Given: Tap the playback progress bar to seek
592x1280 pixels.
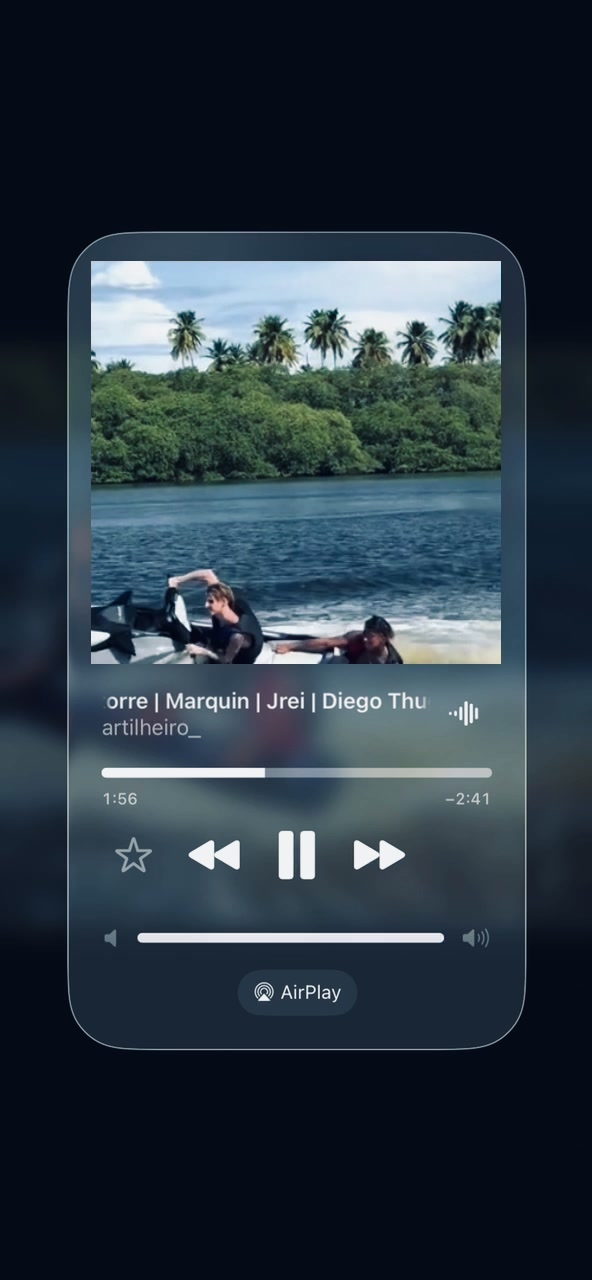Looking at the screenshot, I should pyautogui.click(x=296, y=773).
